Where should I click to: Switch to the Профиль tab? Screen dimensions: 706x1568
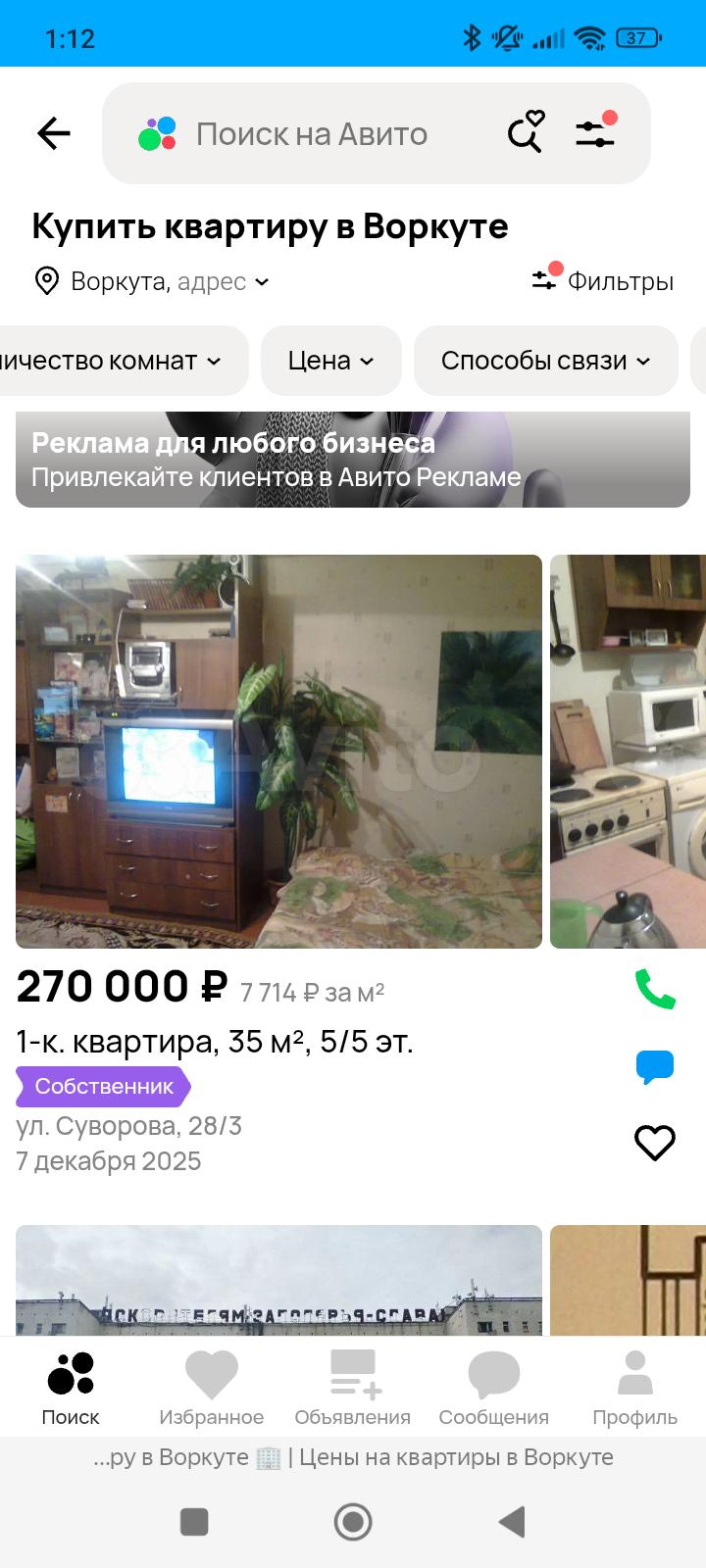click(x=634, y=1388)
